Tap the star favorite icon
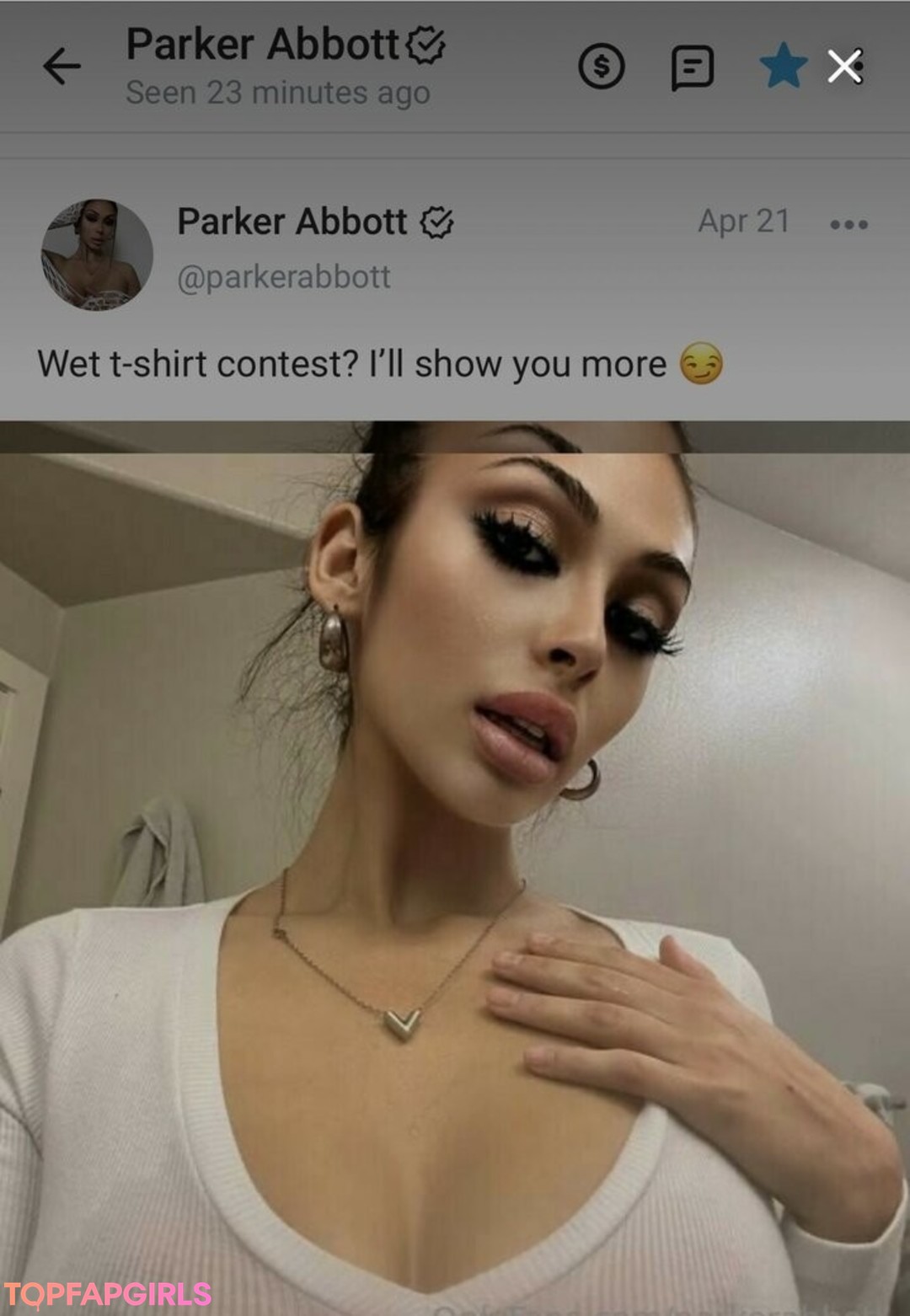910x1316 pixels. tap(783, 66)
